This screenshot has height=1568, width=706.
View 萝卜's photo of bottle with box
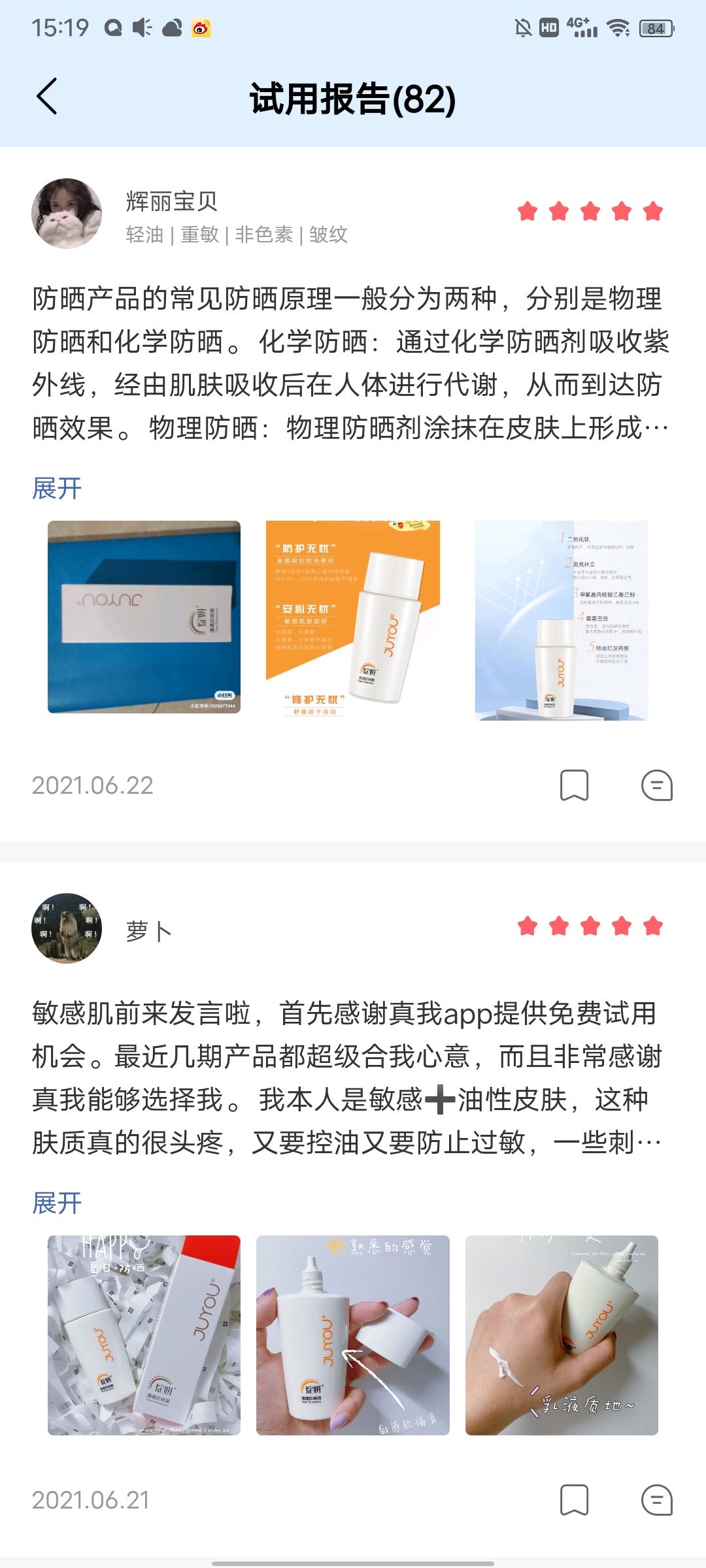tap(144, 1335)
